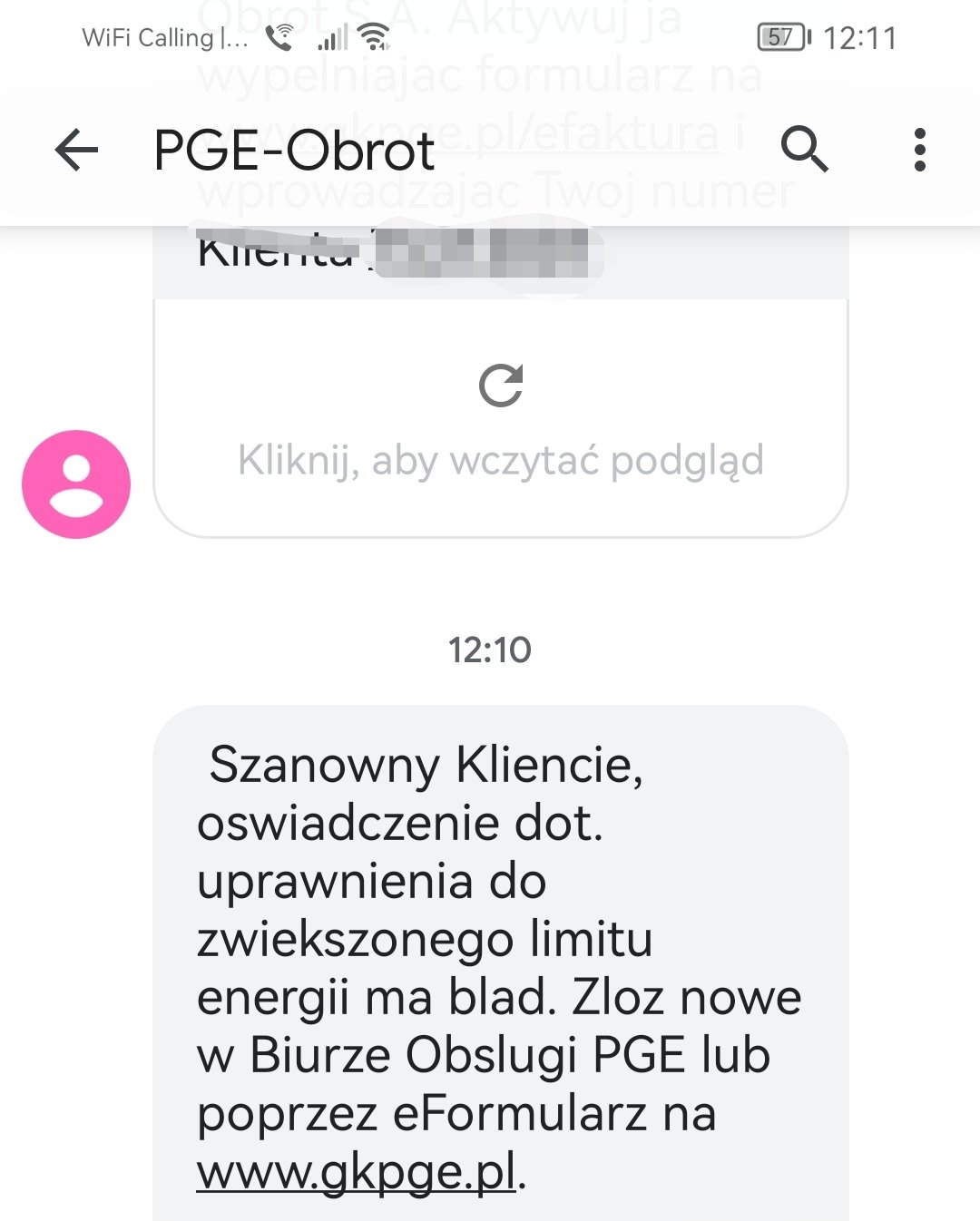The height and width of the screenshot is (1221, 980).
Task: Open the www.gkpge.pl link
Action: [357, 1171]
